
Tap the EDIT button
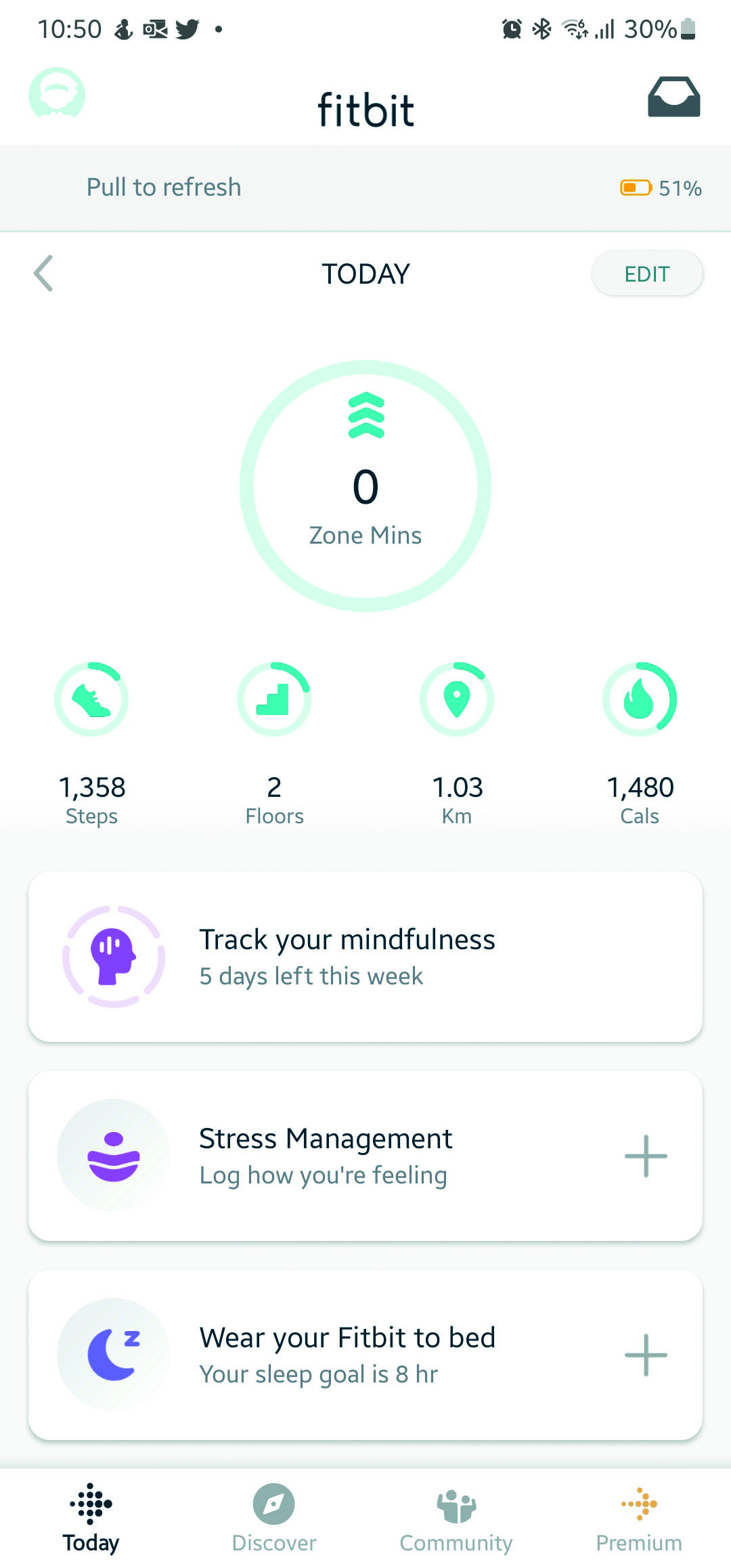click(x=646, y=274)
